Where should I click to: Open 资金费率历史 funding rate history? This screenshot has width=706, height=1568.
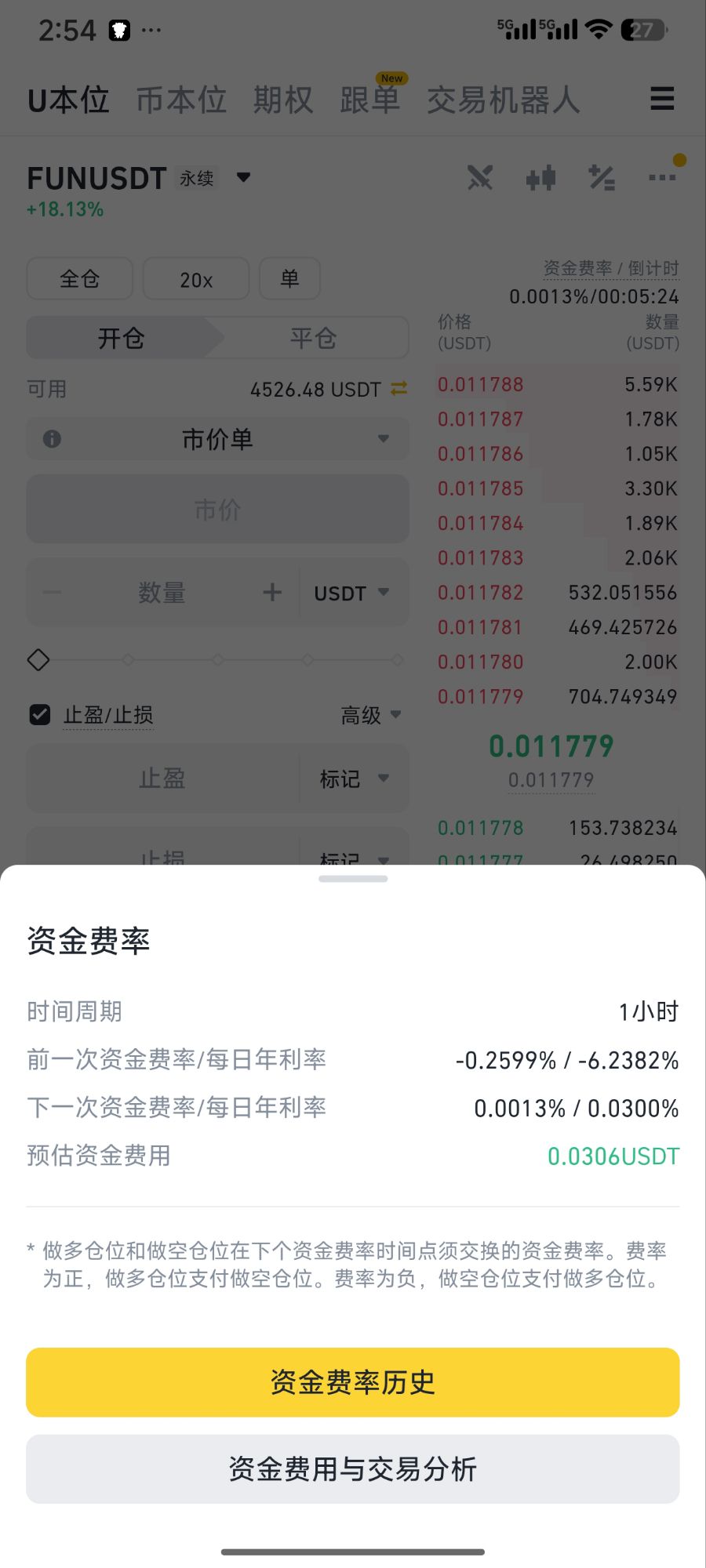[352, 1381]
